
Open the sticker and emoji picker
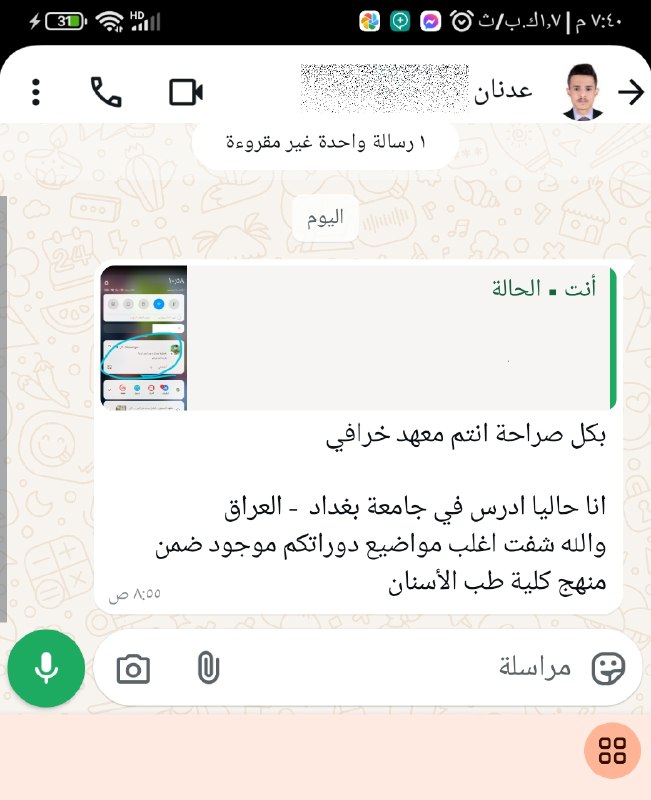[x=607, y=668]
